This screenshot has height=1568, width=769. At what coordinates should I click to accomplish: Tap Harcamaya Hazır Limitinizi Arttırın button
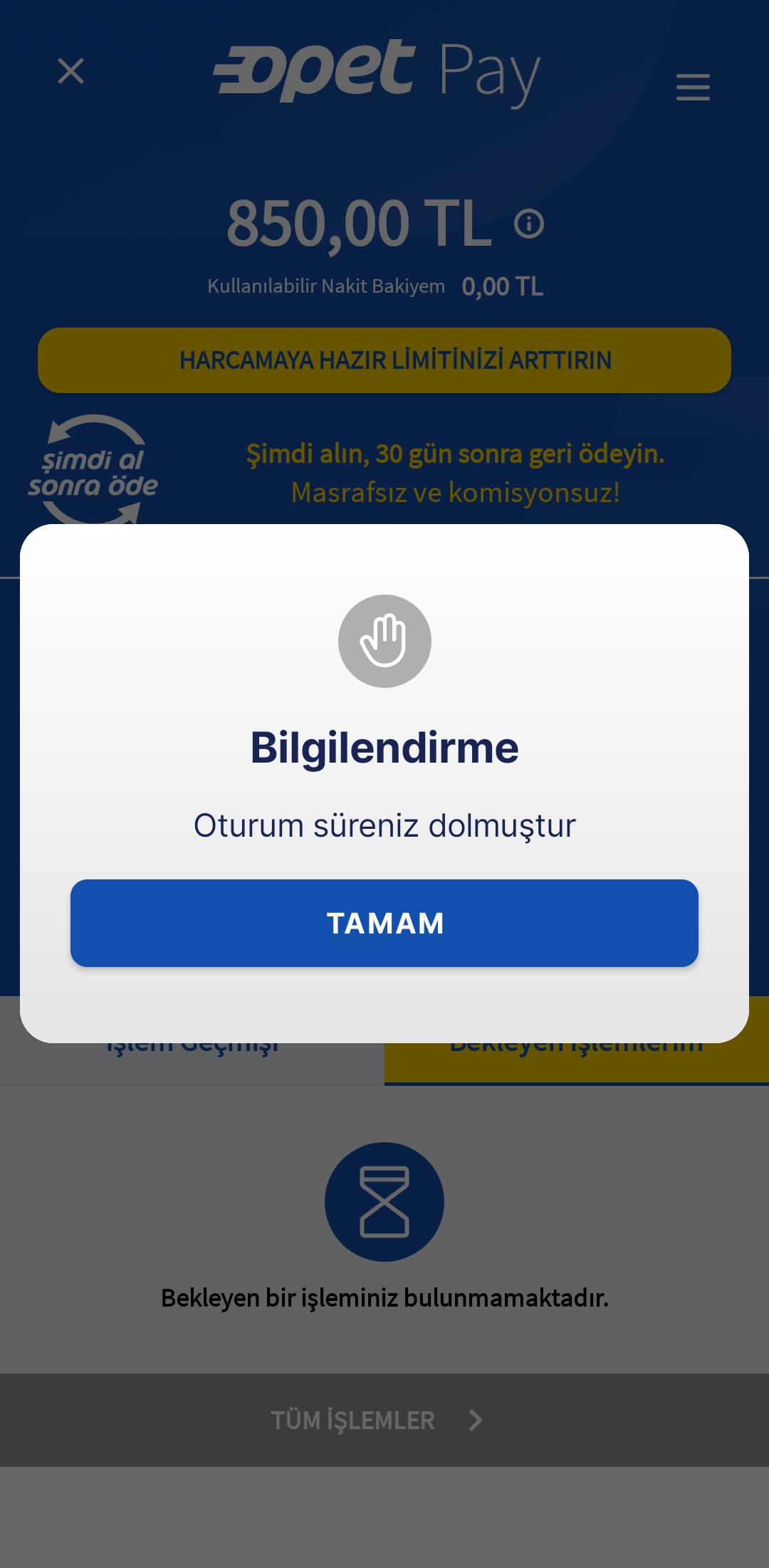[x=384, y=360]
